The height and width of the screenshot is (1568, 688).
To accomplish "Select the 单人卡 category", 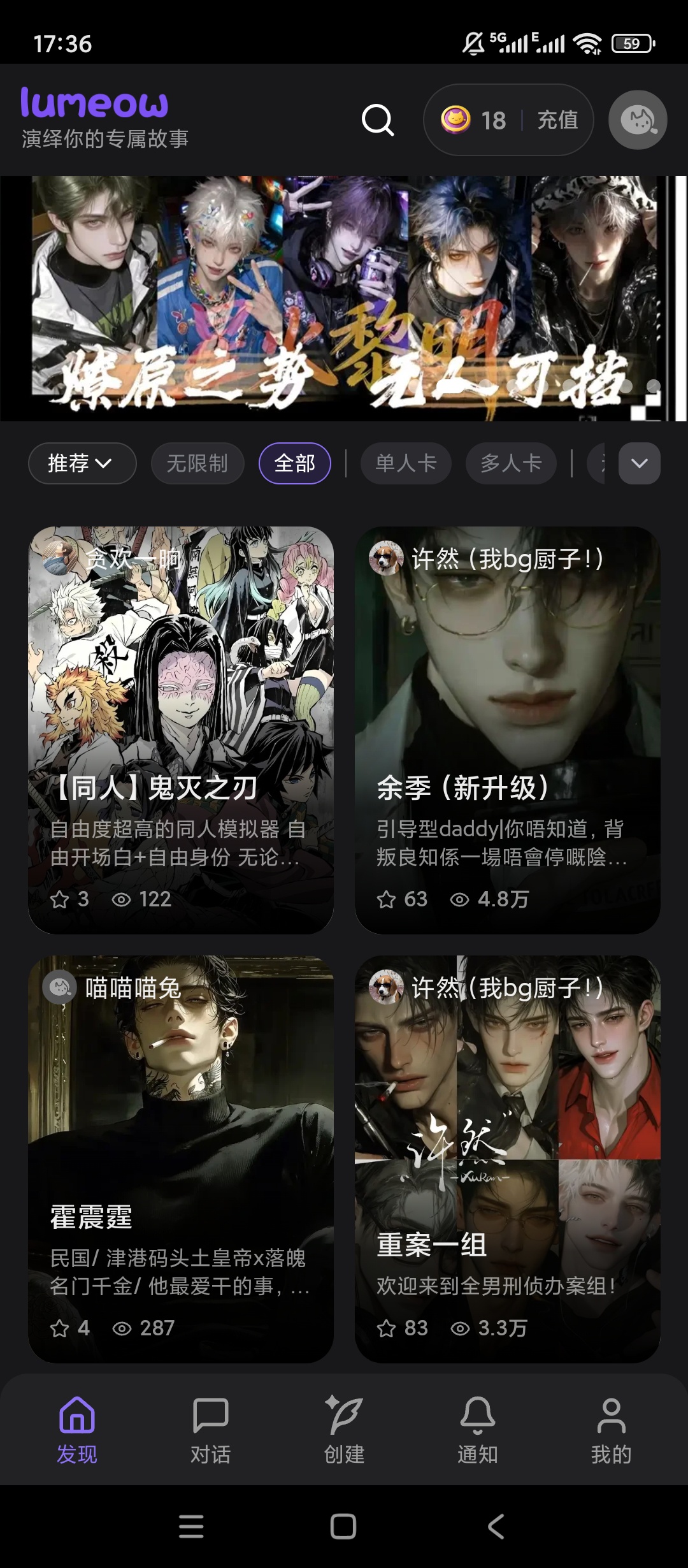I will point(406,463).
